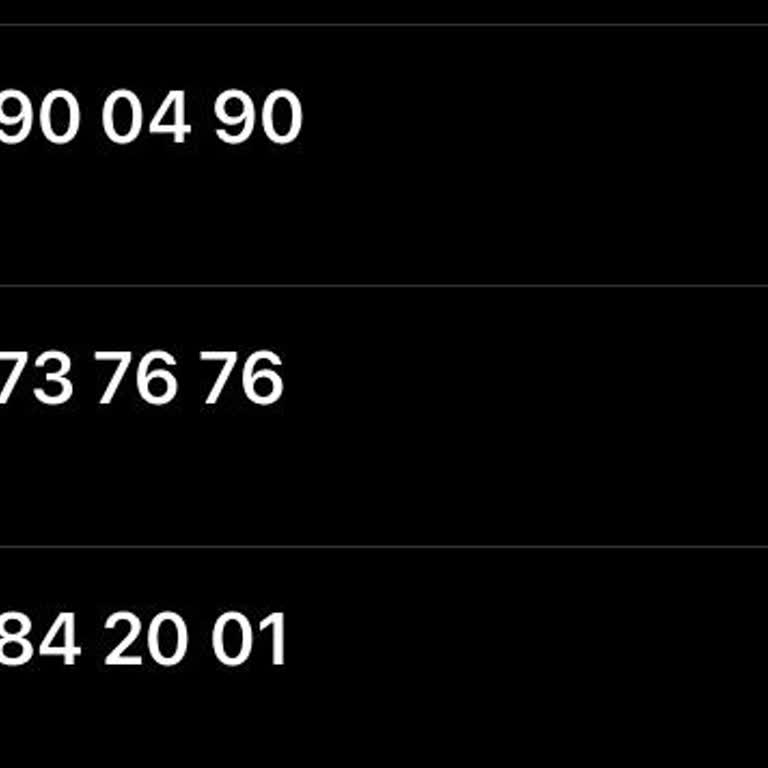The height and width of the screenshot is (768, 768).
Task: Select the number ending in 90 04 90
Action: (x=150, y=119)
